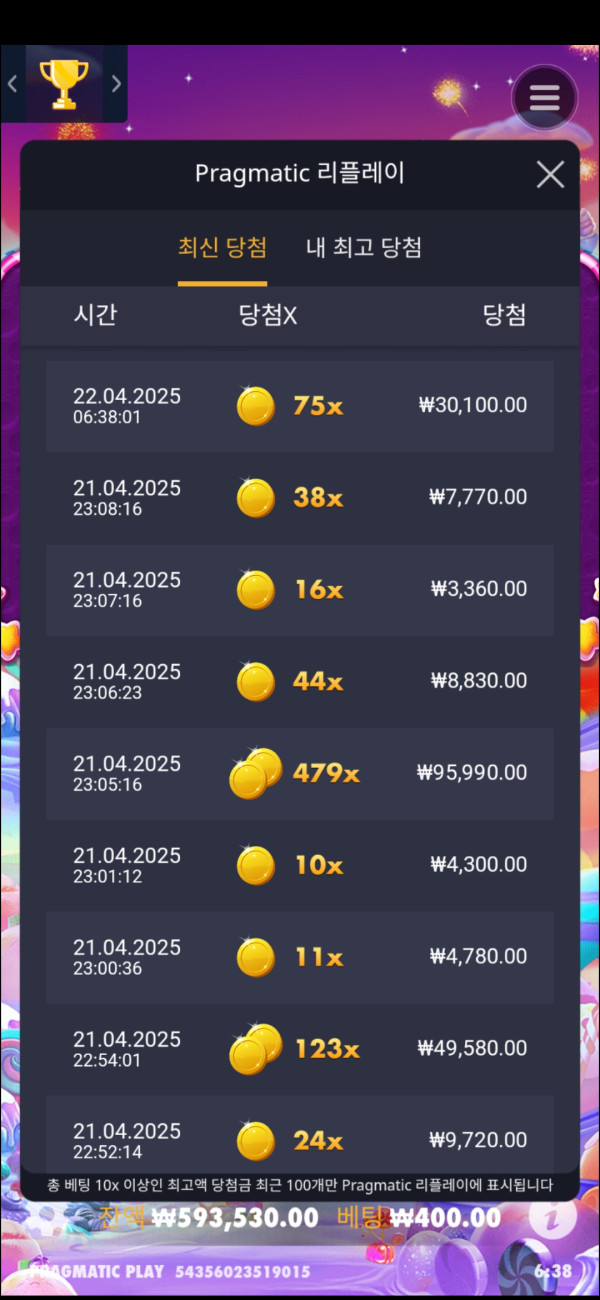Go to next item with right arrow

(x=116, y=84)
